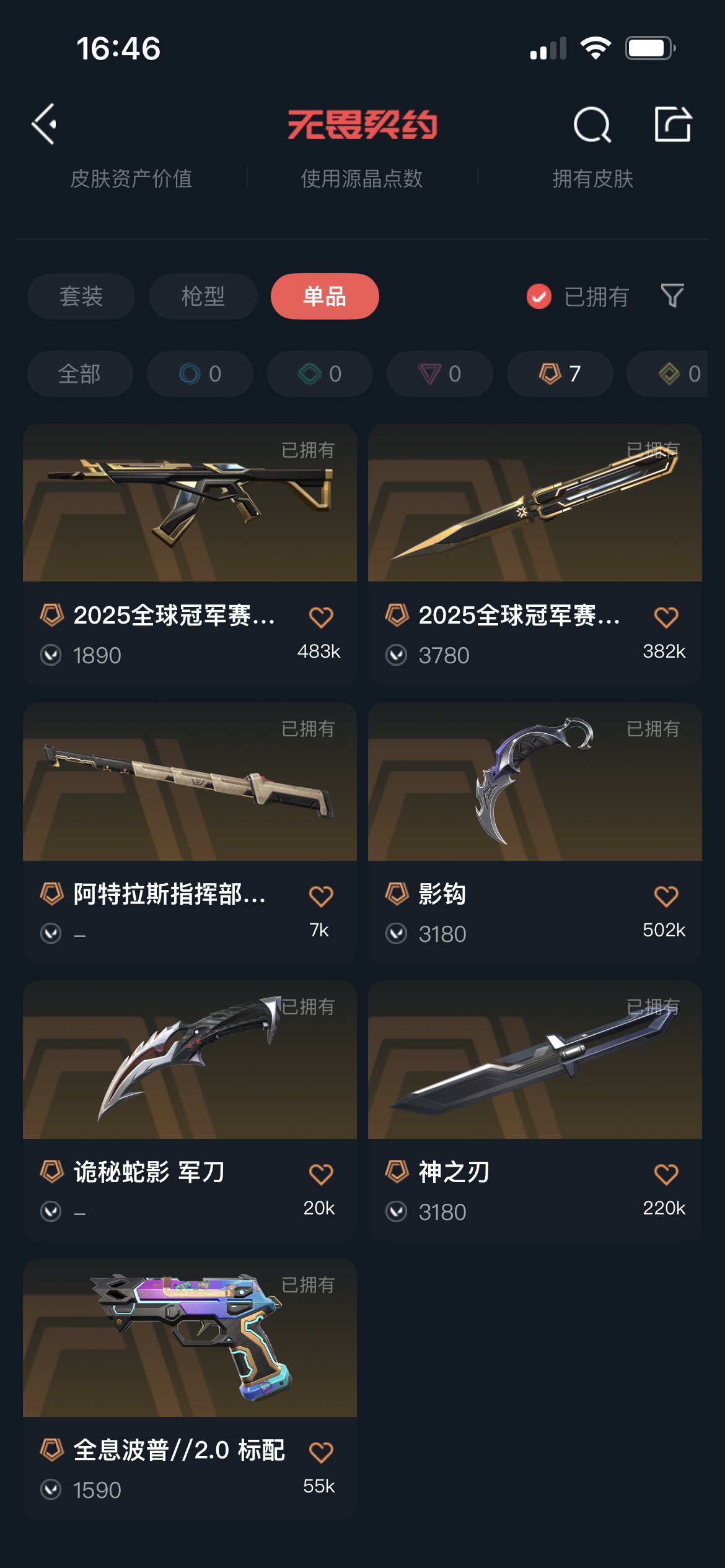Switch to the 套装 tab
The height and width of the screenshot is (1568, 725).
(x=81, y=296)
